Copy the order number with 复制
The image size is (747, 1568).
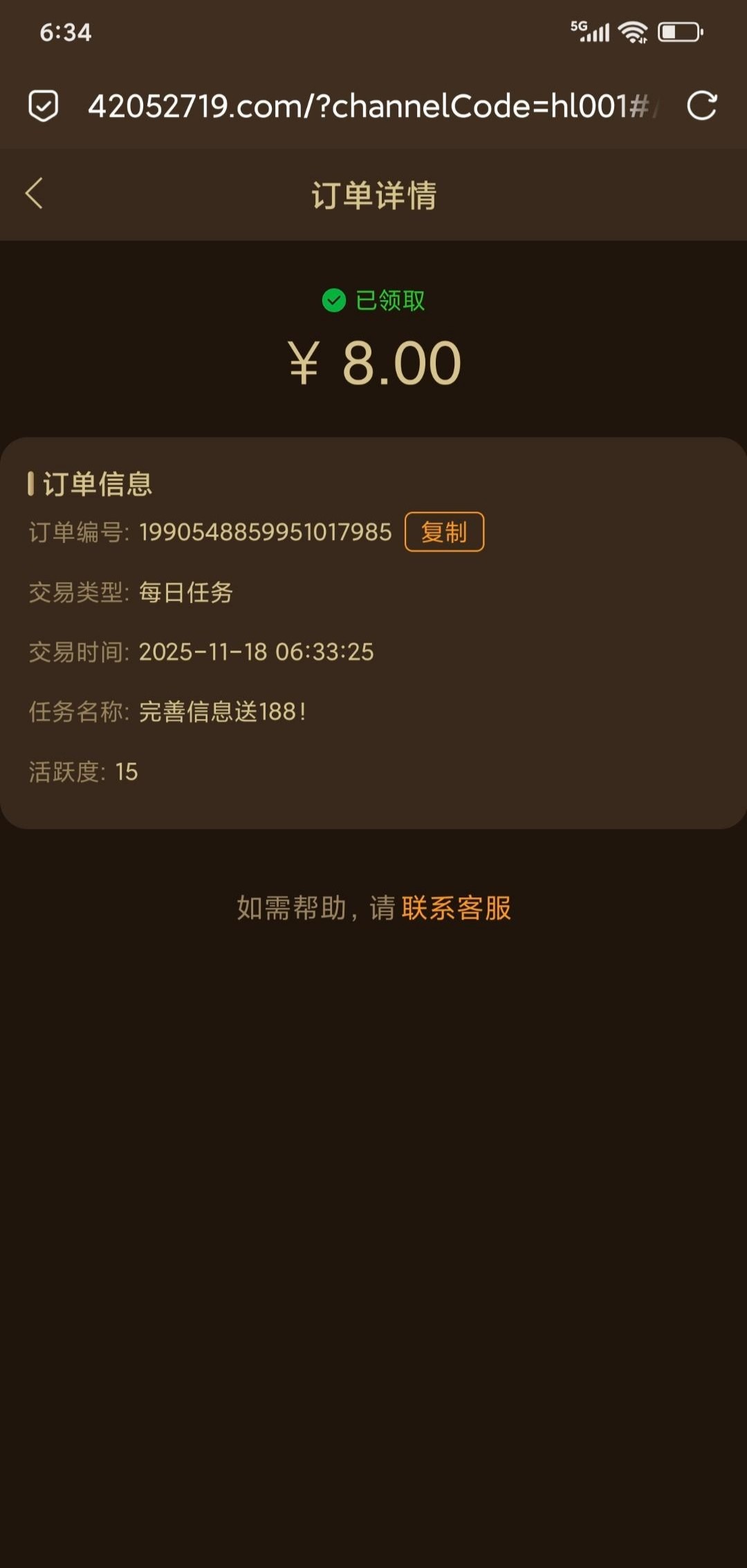click(444, 532)
